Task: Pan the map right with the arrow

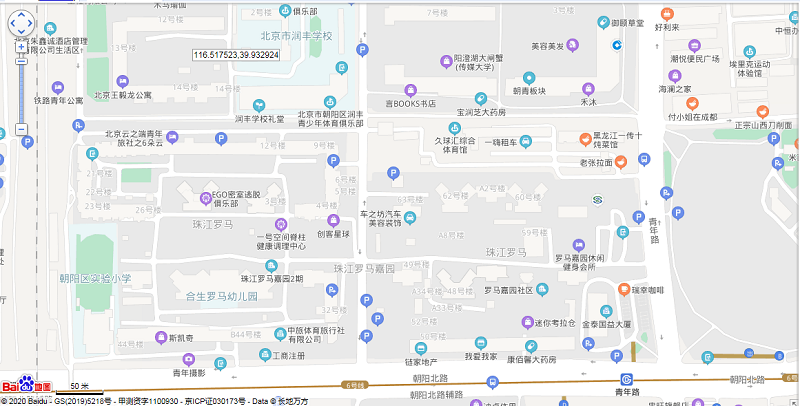Action: [31, 23]
